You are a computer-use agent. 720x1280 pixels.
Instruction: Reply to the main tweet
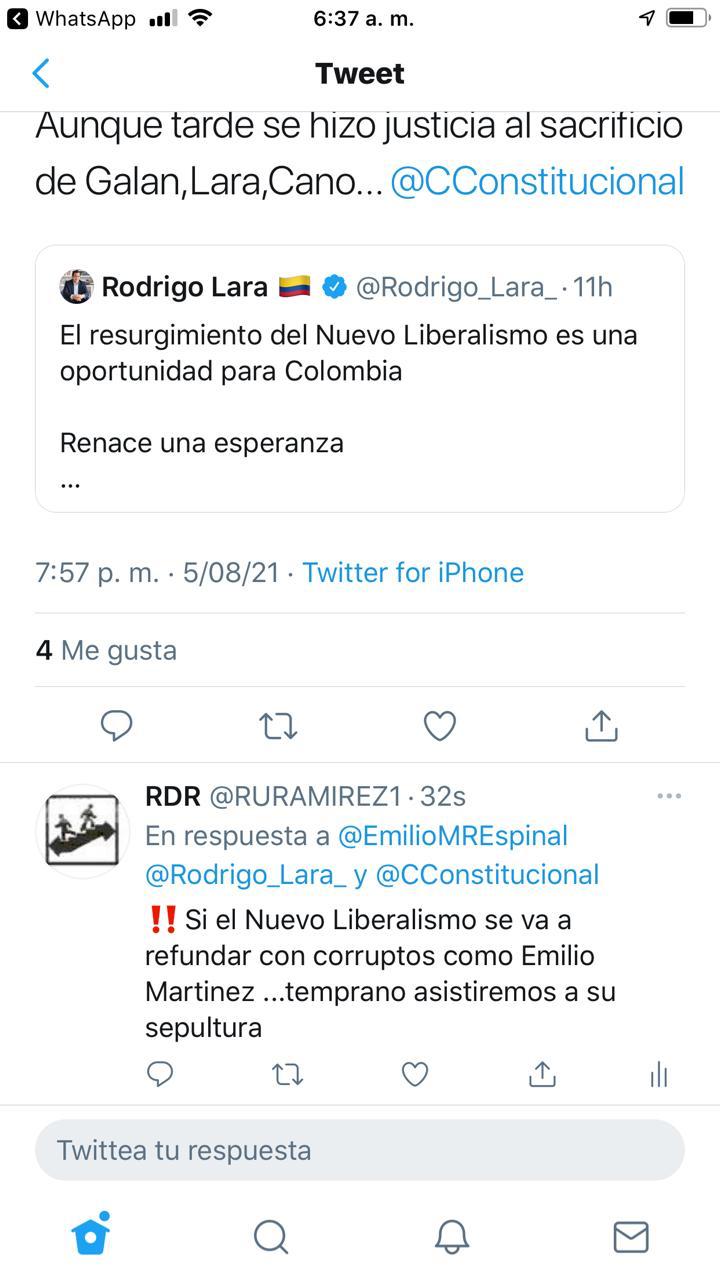click(117, 725)
